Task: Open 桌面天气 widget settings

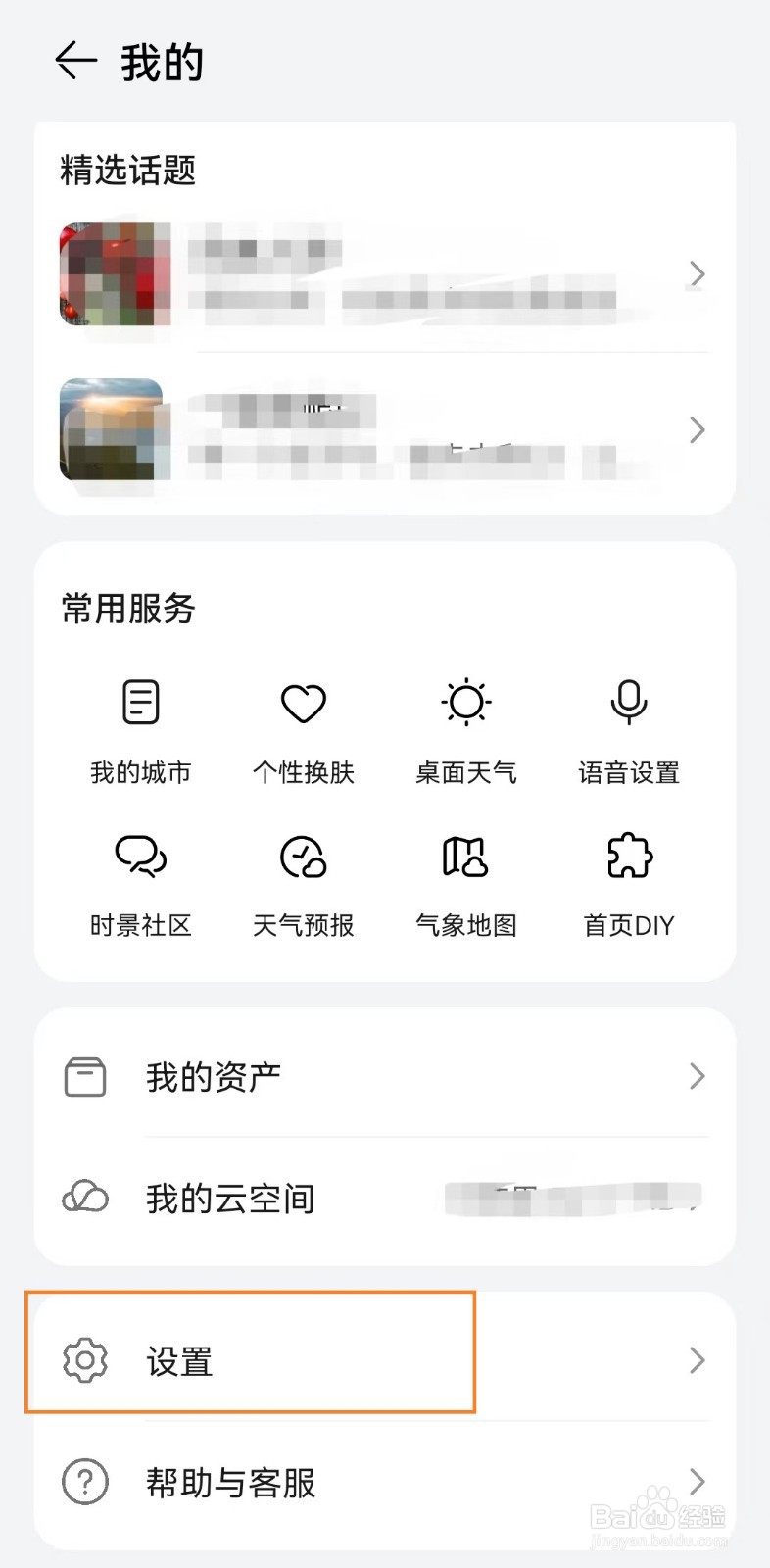Action: 465,726
